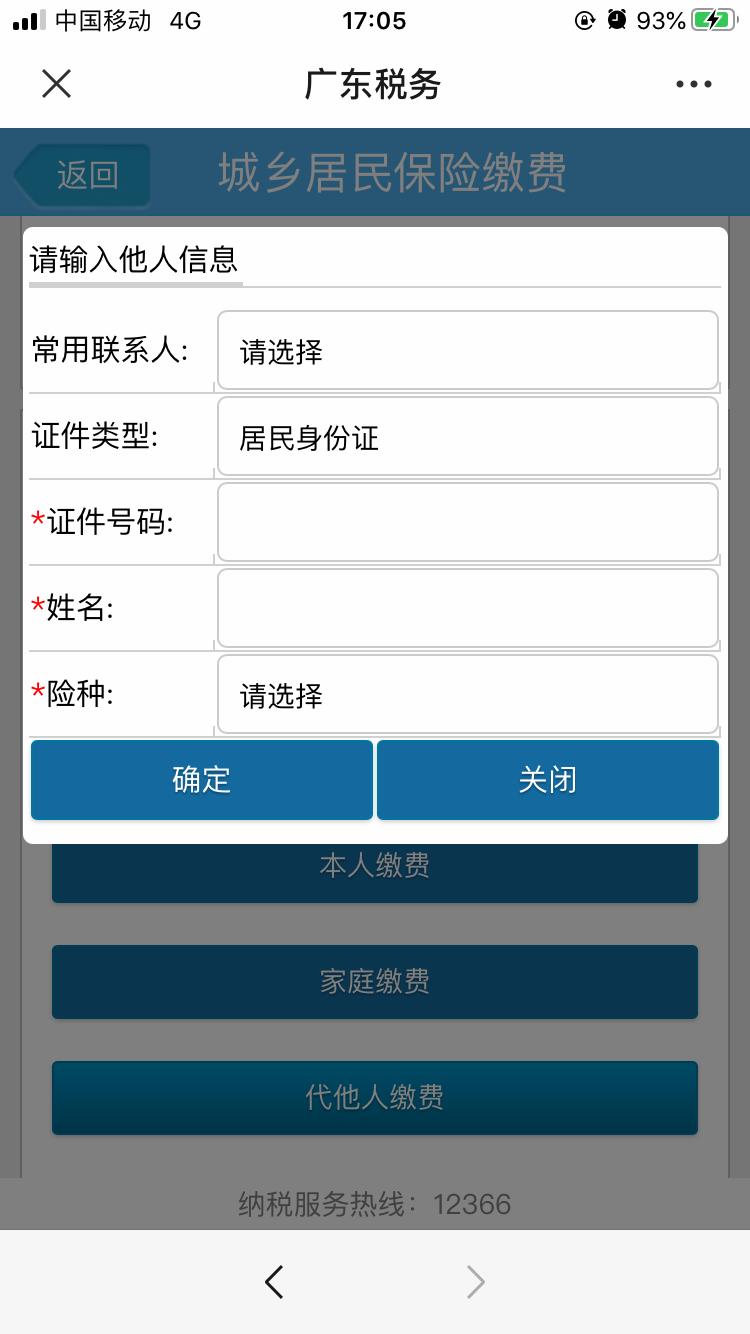The width and height of the screenshot is (750, 1334).
Task: Tap the 证件号码 input field
Action: click(x=468, y=522)
